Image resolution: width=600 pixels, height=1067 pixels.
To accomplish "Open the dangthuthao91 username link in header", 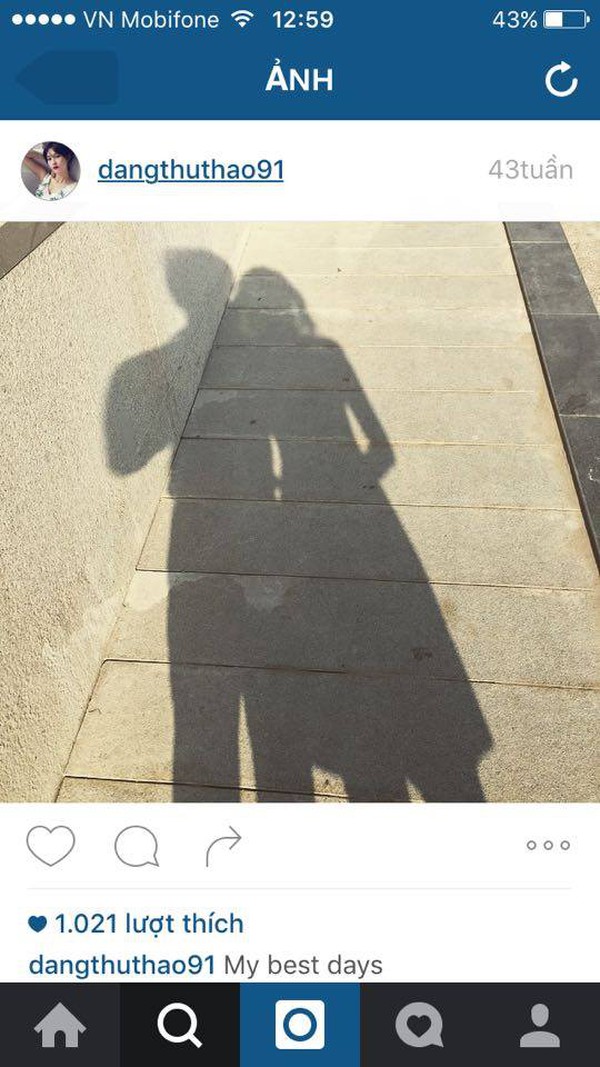I will 190,170.
